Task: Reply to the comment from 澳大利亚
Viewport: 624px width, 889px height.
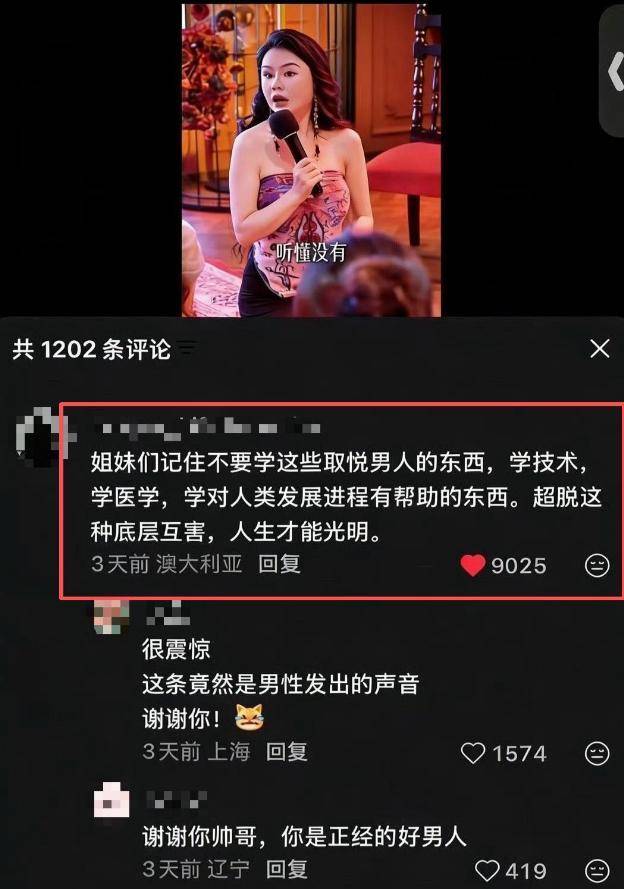Action: [279, 564]
